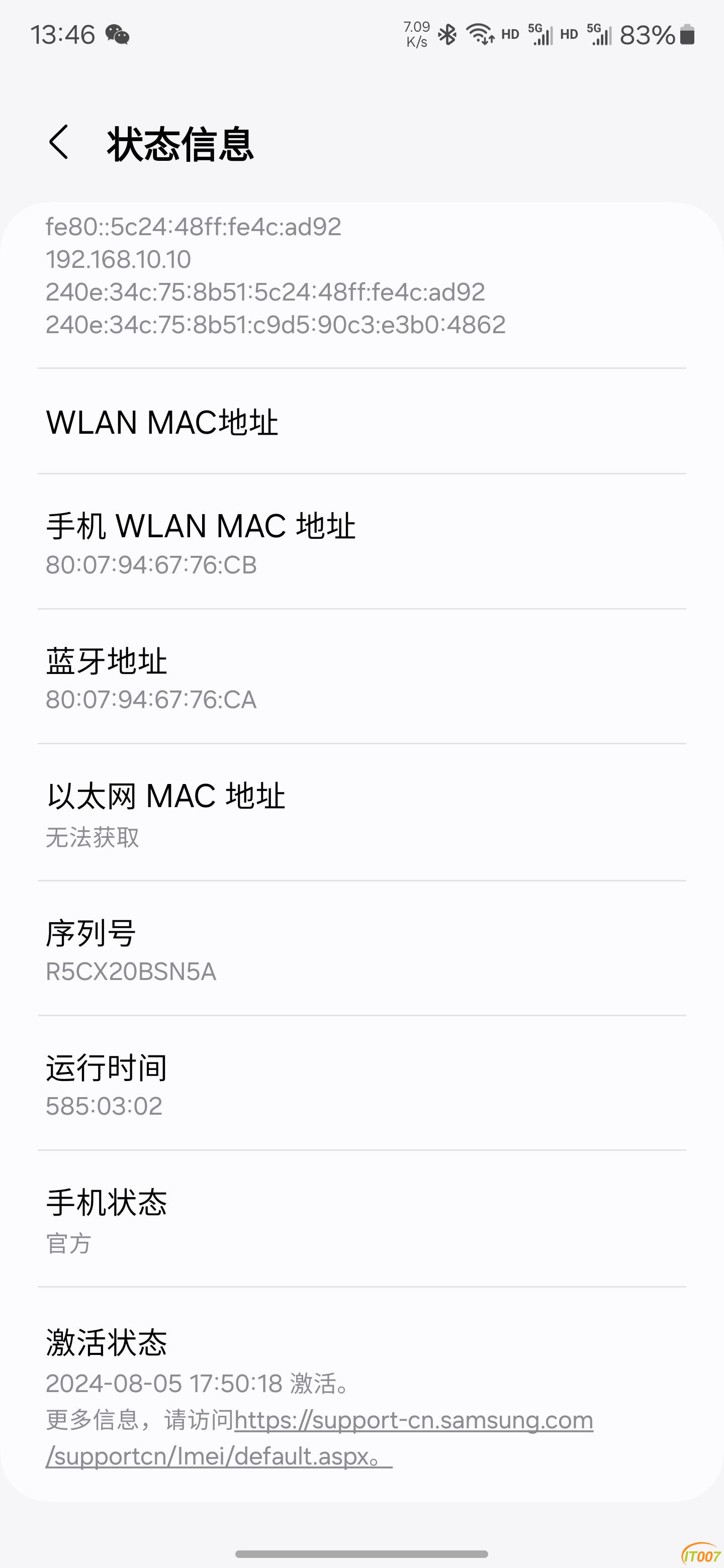Go back from the 状态信息 page
This screenshot has width=724, height=1568.
[58, 143]
